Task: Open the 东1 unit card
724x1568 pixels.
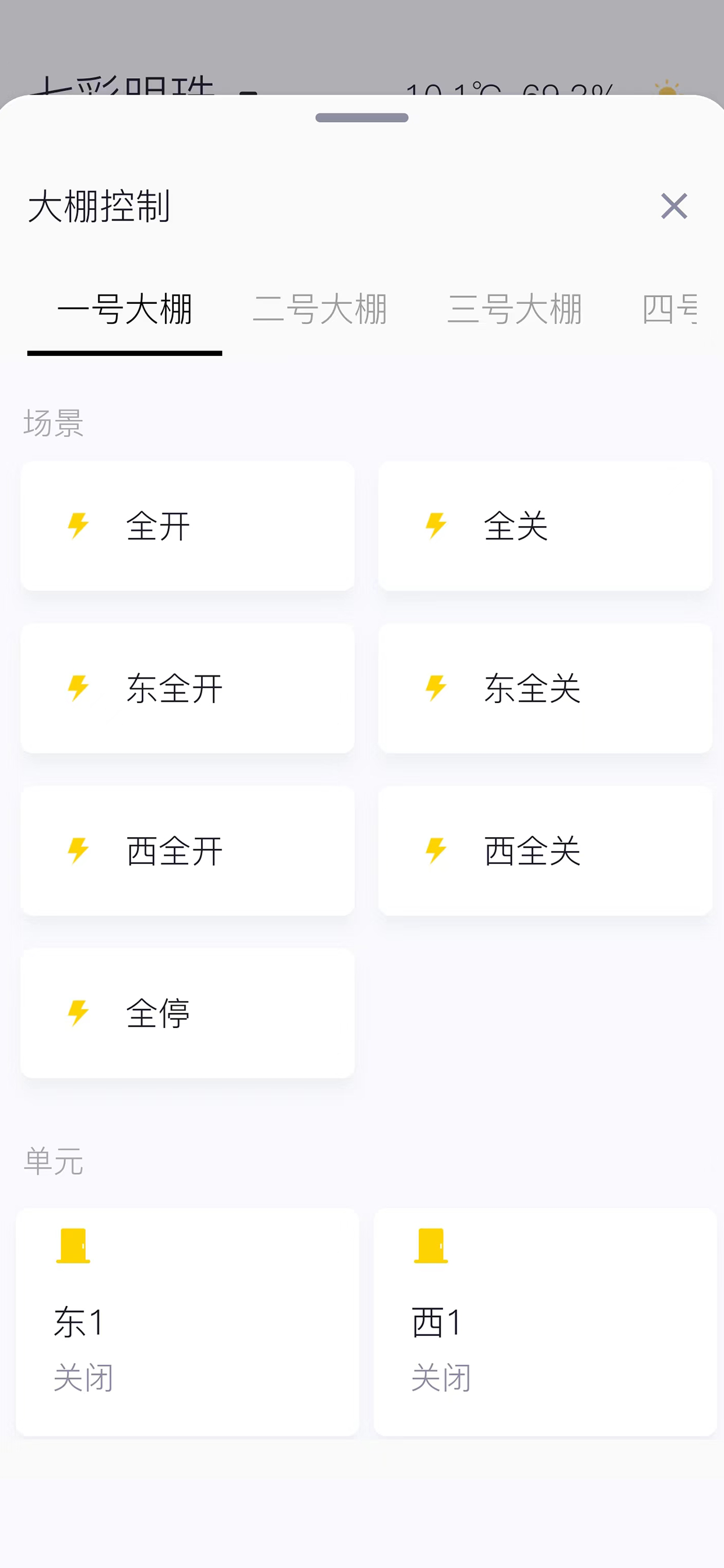Action: point(187,1322)
